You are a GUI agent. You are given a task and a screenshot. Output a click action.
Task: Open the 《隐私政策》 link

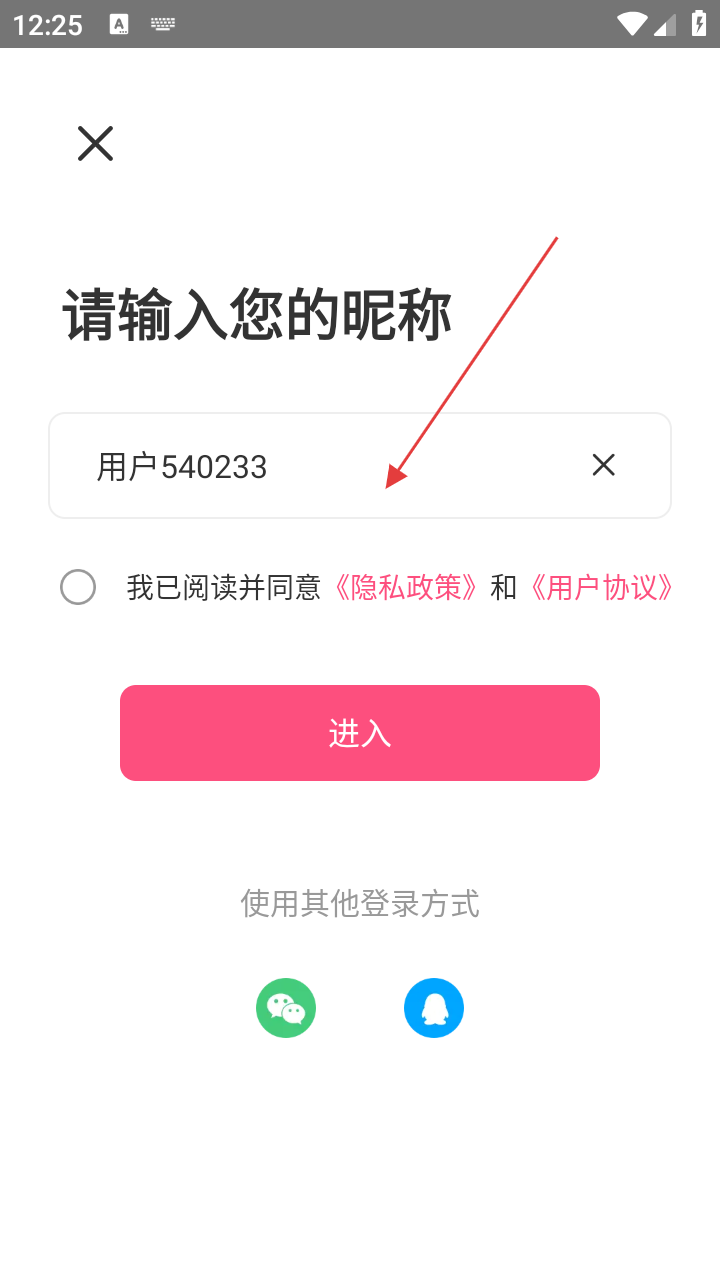pos(405,587)
